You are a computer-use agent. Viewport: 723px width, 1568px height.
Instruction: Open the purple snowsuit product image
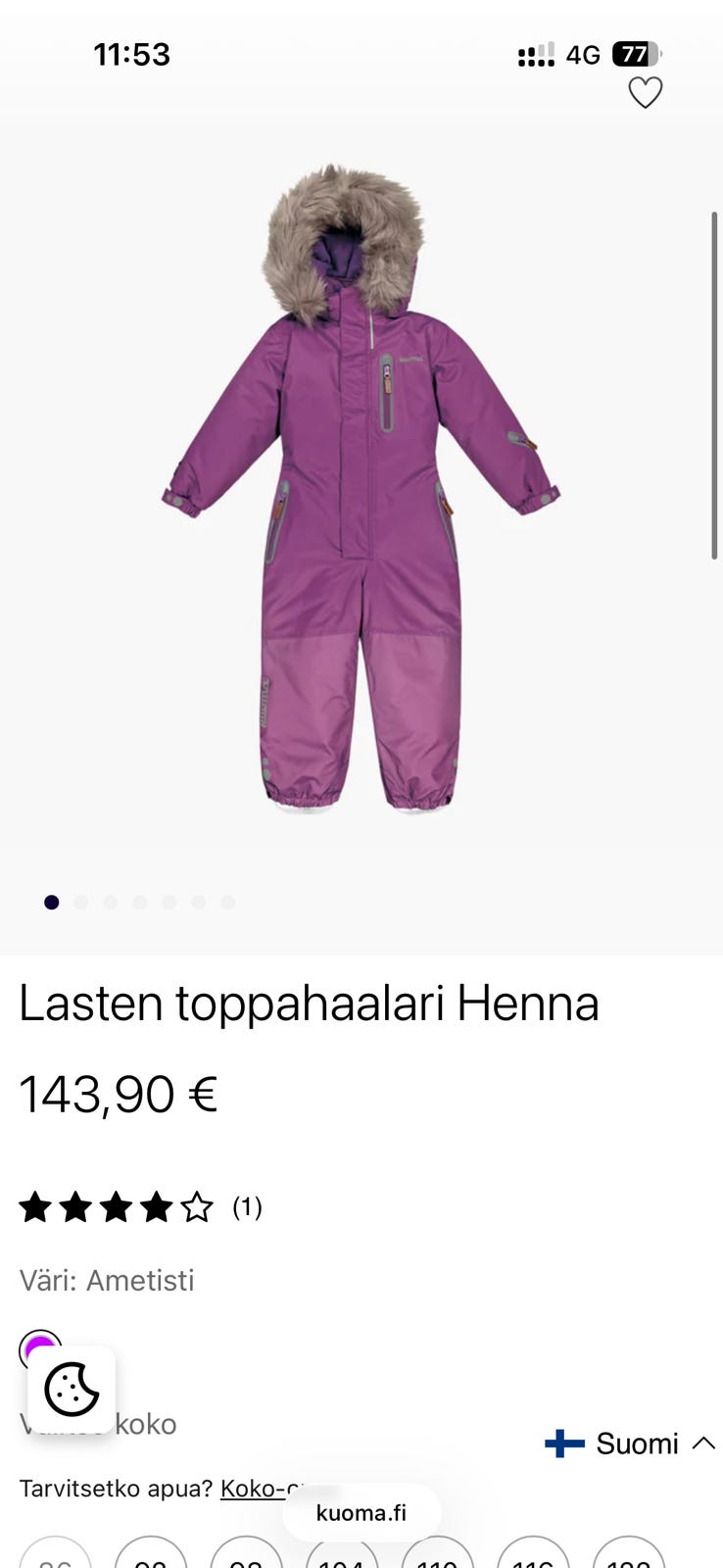pyautogui.click(x=361, y=487)
